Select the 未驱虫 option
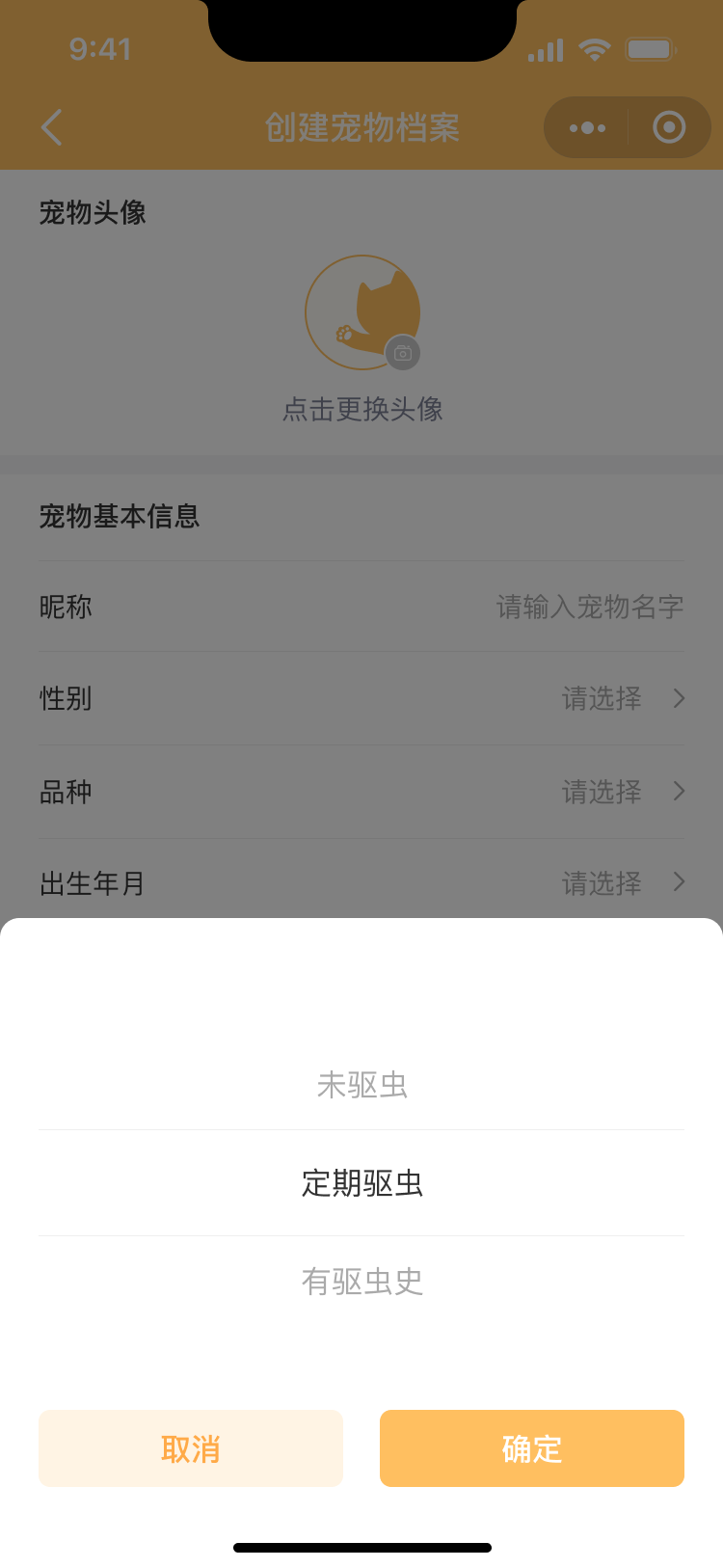Viewport: 723px width, 1568px height. point(361,1085)
